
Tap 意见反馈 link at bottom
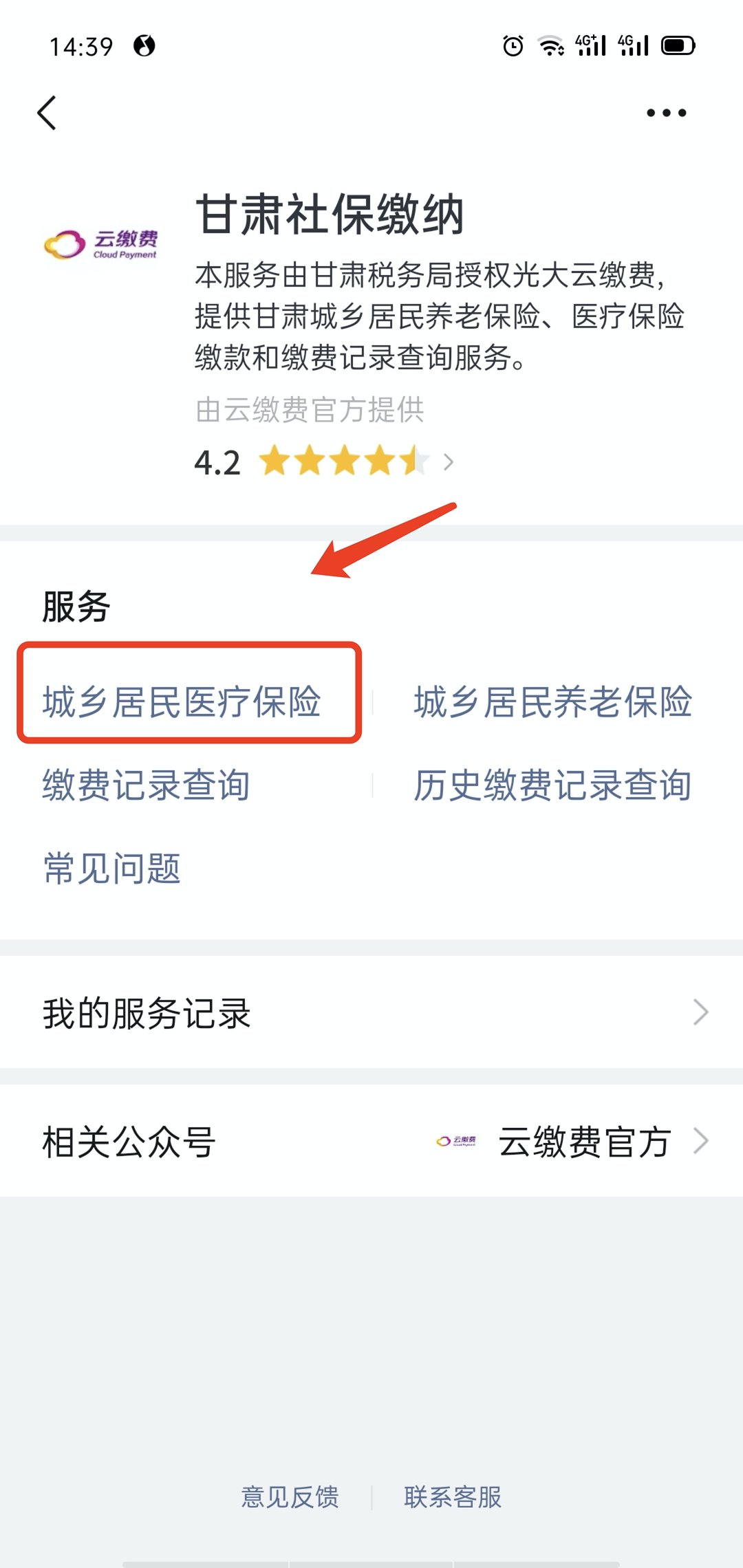[x=290, y=1496]
